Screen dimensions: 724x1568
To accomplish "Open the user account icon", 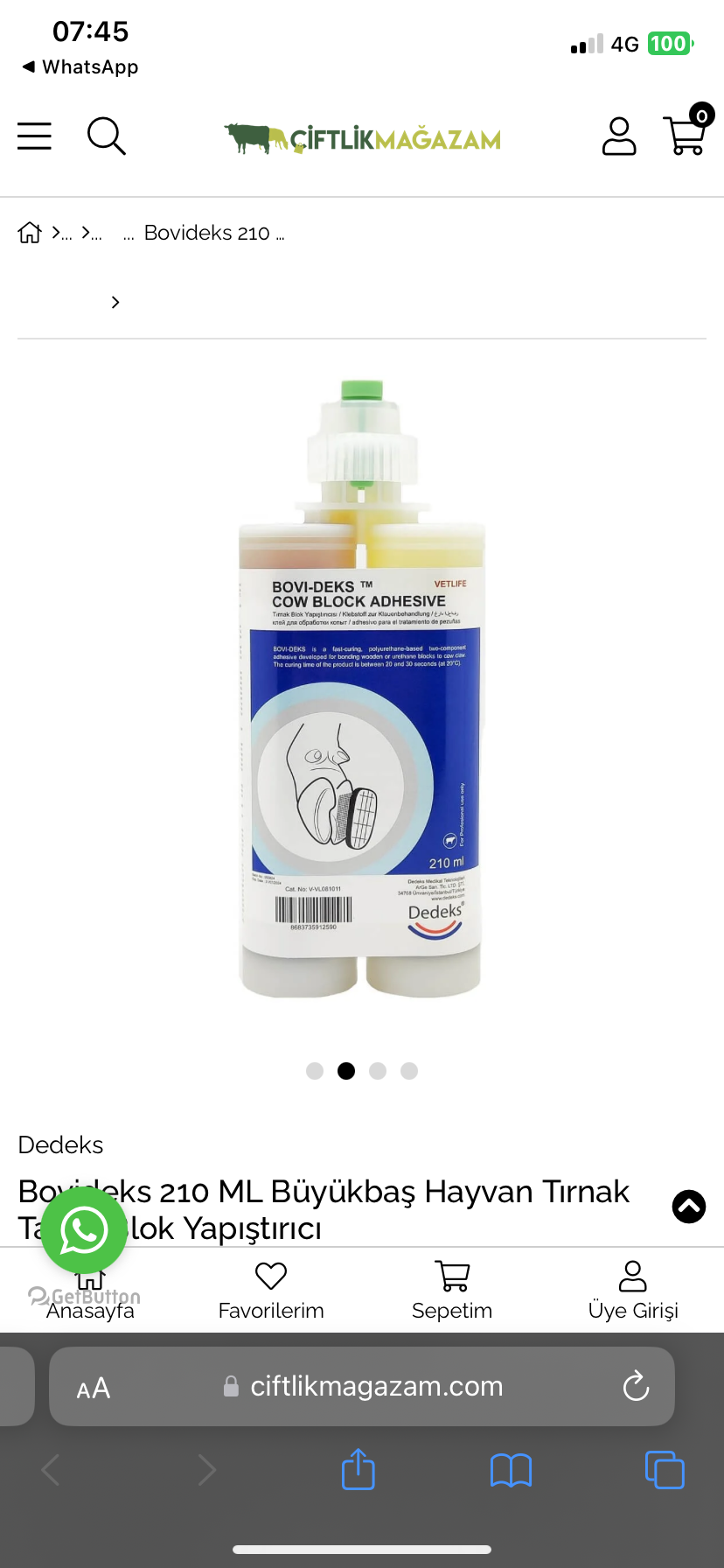I will click(x=619, y=136).
